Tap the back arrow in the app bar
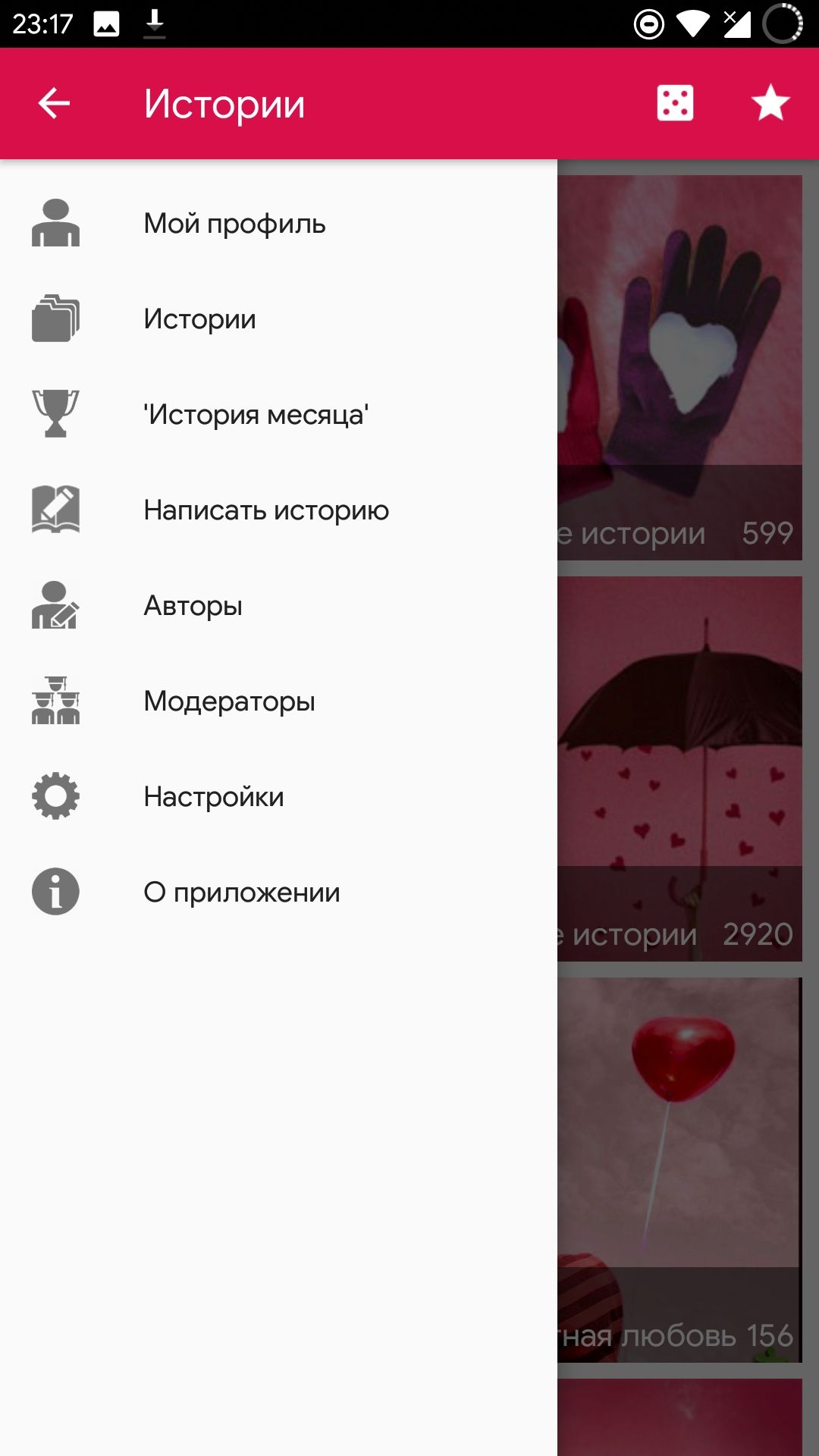 tap(54, 103)
